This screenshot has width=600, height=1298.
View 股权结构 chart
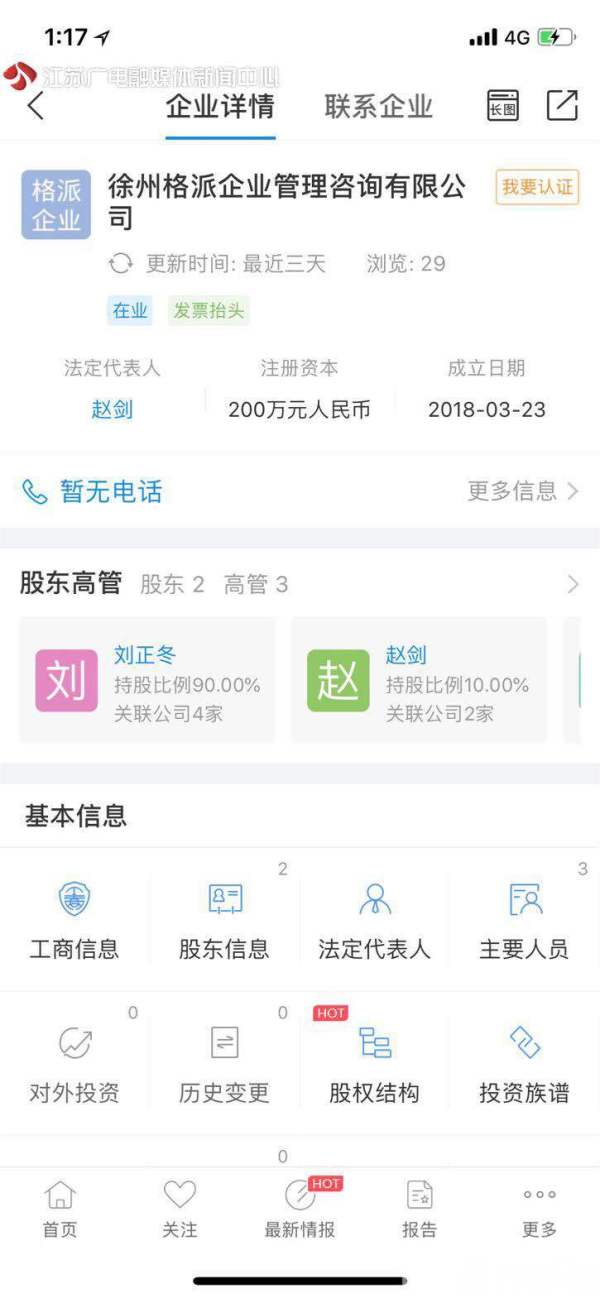(374, 1063)
